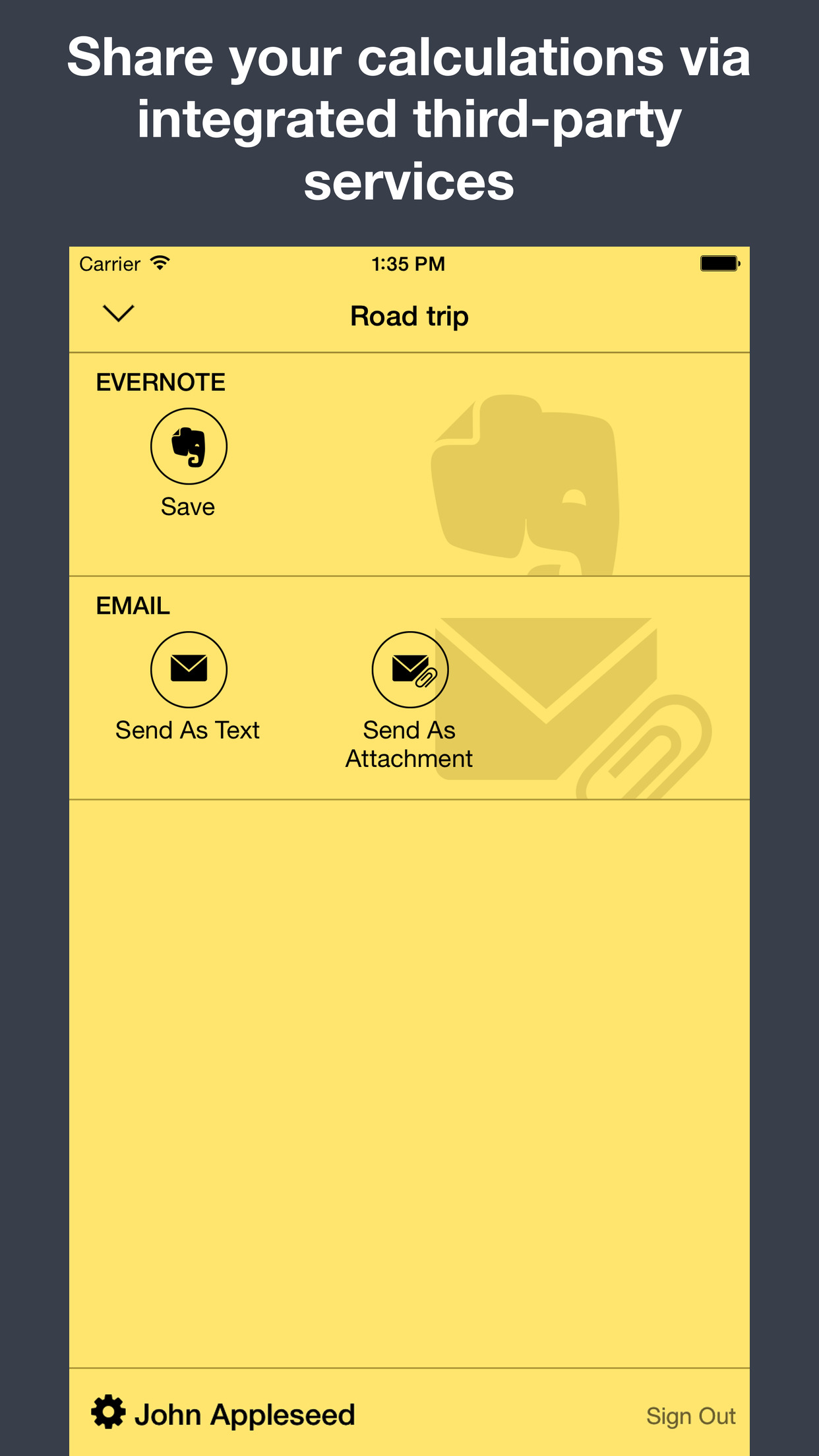Tap the battery icon in the status bar

click(x=719, y=262)
